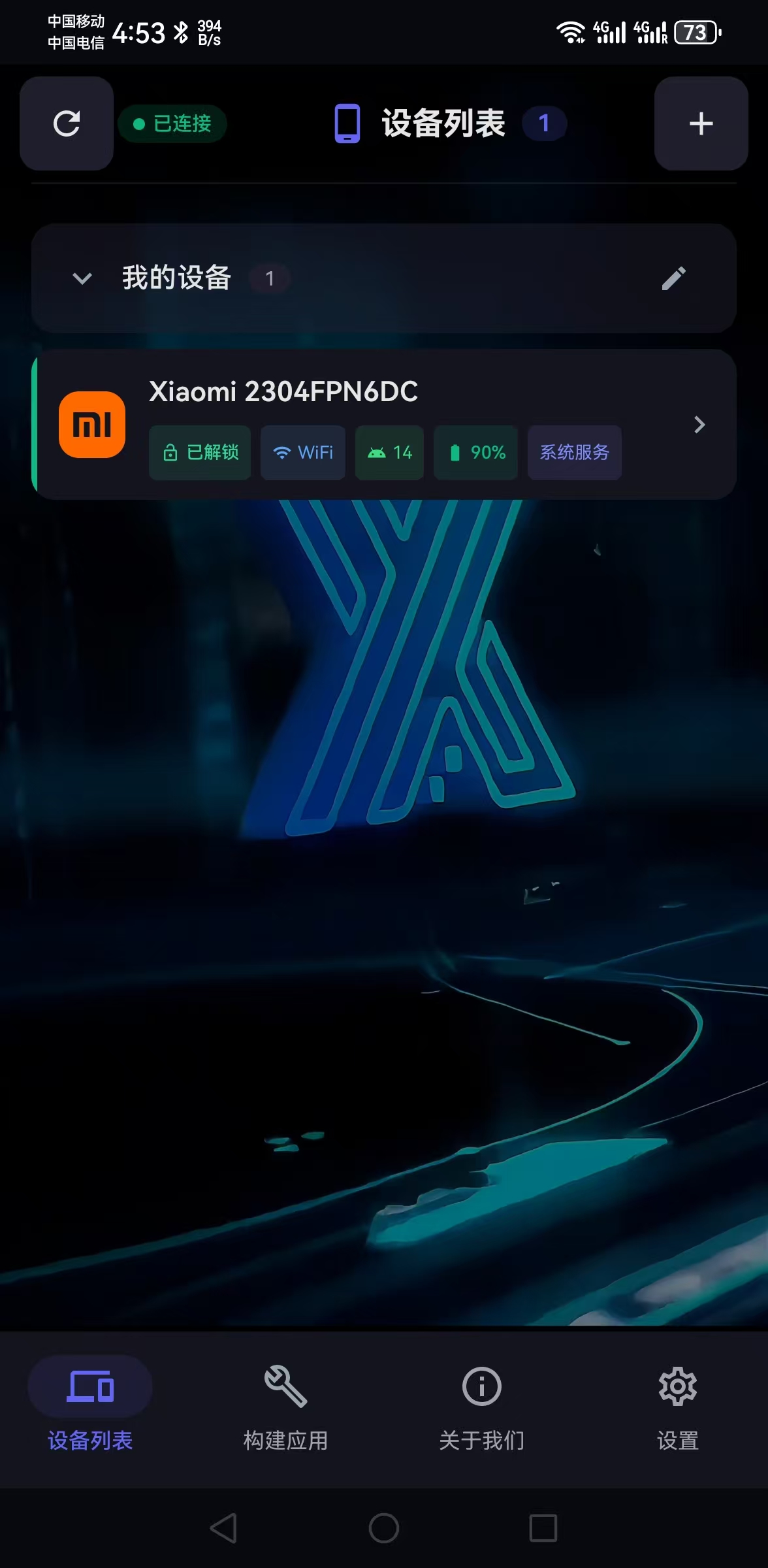768x1568 pixels.
Task: Tap the system back button
Action: [x=223, y=1528]
